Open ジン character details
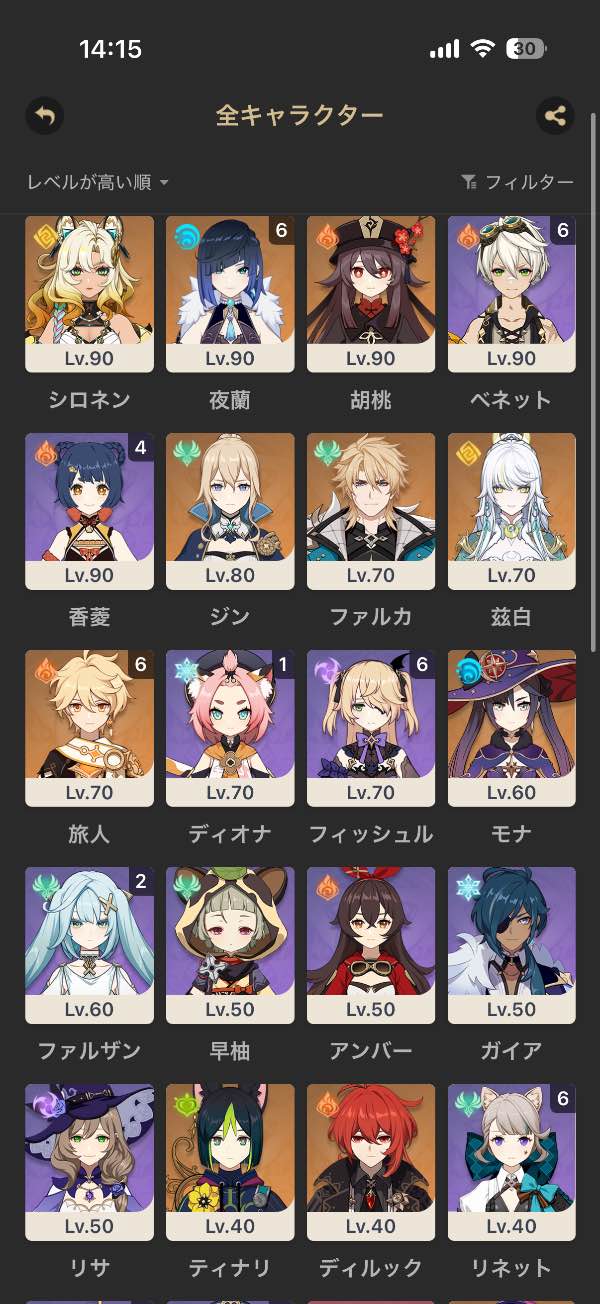Viewport: 600px width, 1304px height. (x=230, y=511)
